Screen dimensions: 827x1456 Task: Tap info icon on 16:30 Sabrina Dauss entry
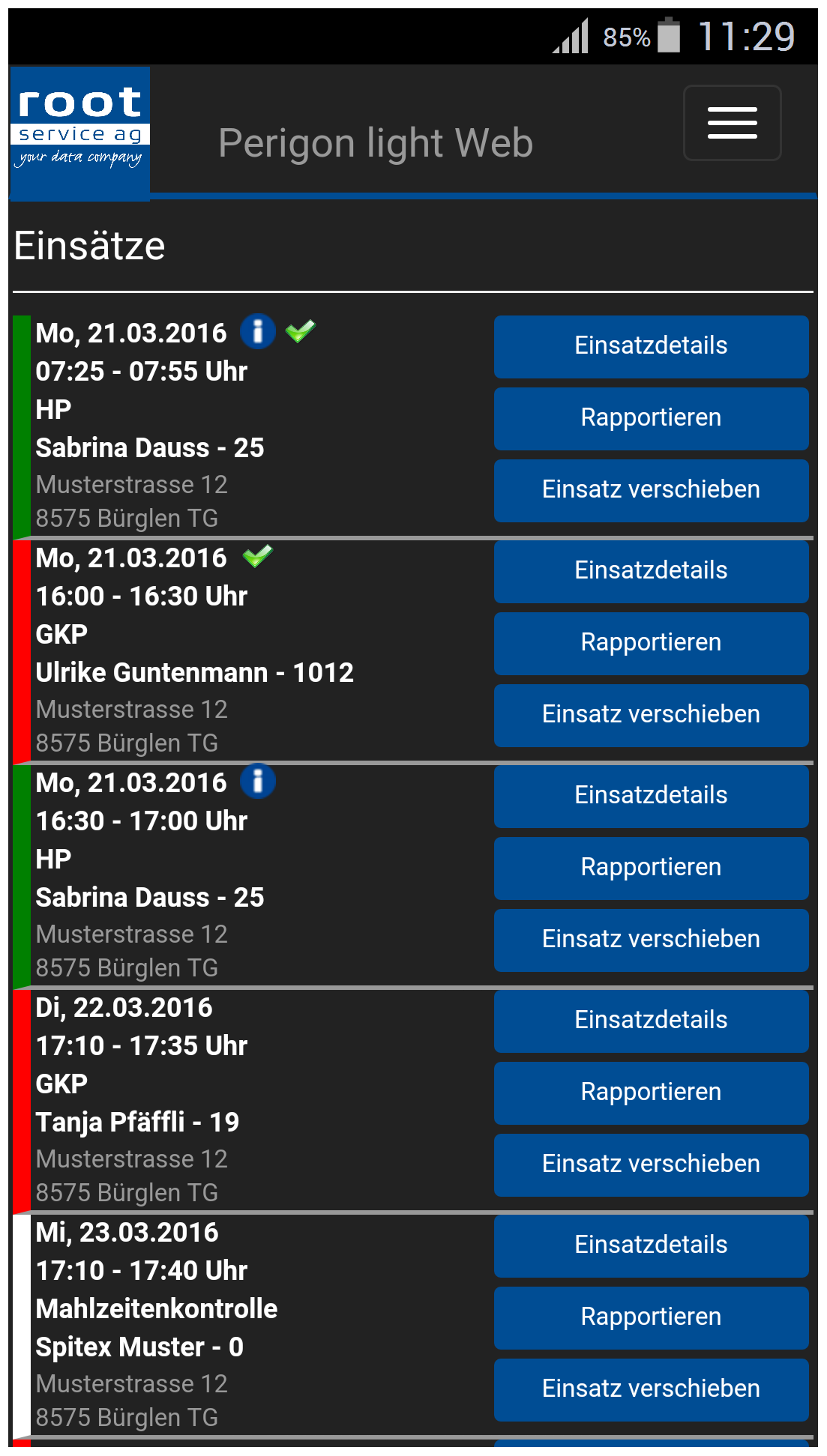pos(258,781)
